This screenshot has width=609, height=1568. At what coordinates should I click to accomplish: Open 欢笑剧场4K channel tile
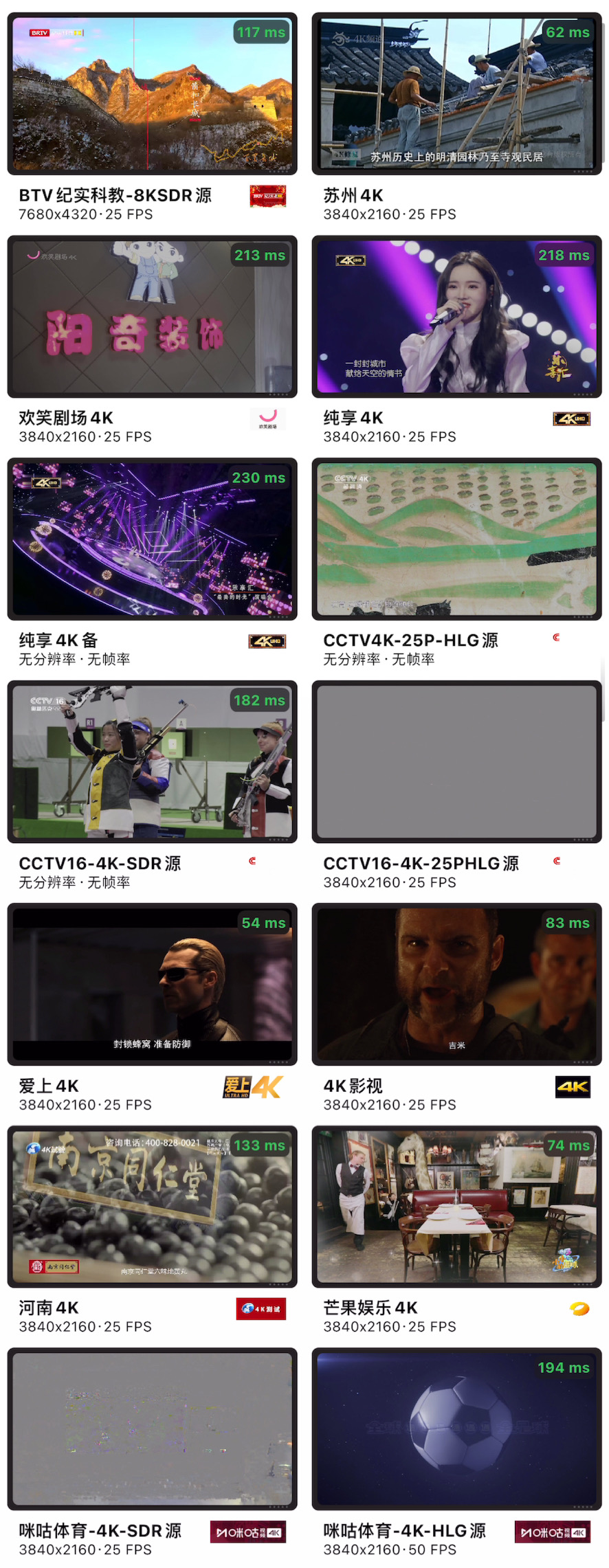click(x=152, y=317)
